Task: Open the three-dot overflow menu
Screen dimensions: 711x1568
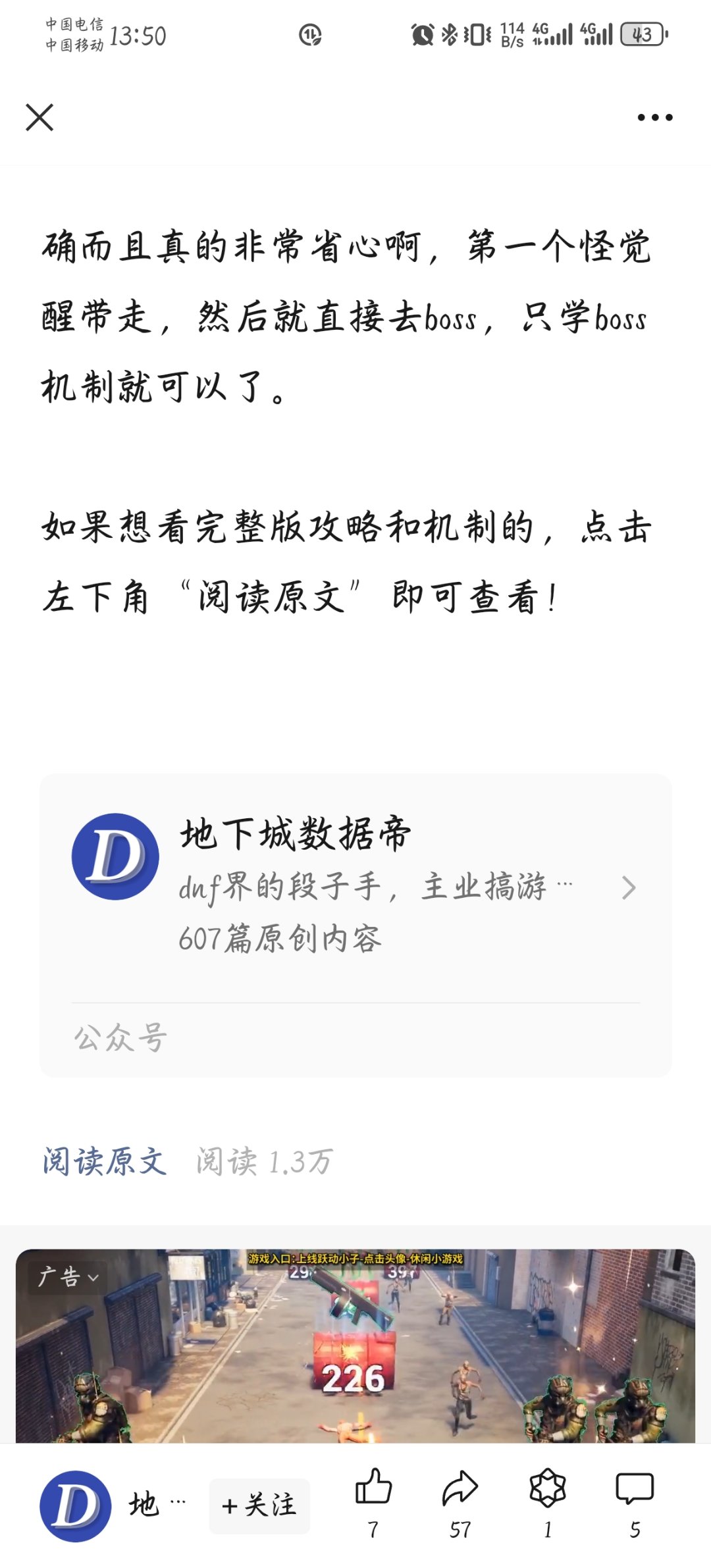Action: [655, 118]
